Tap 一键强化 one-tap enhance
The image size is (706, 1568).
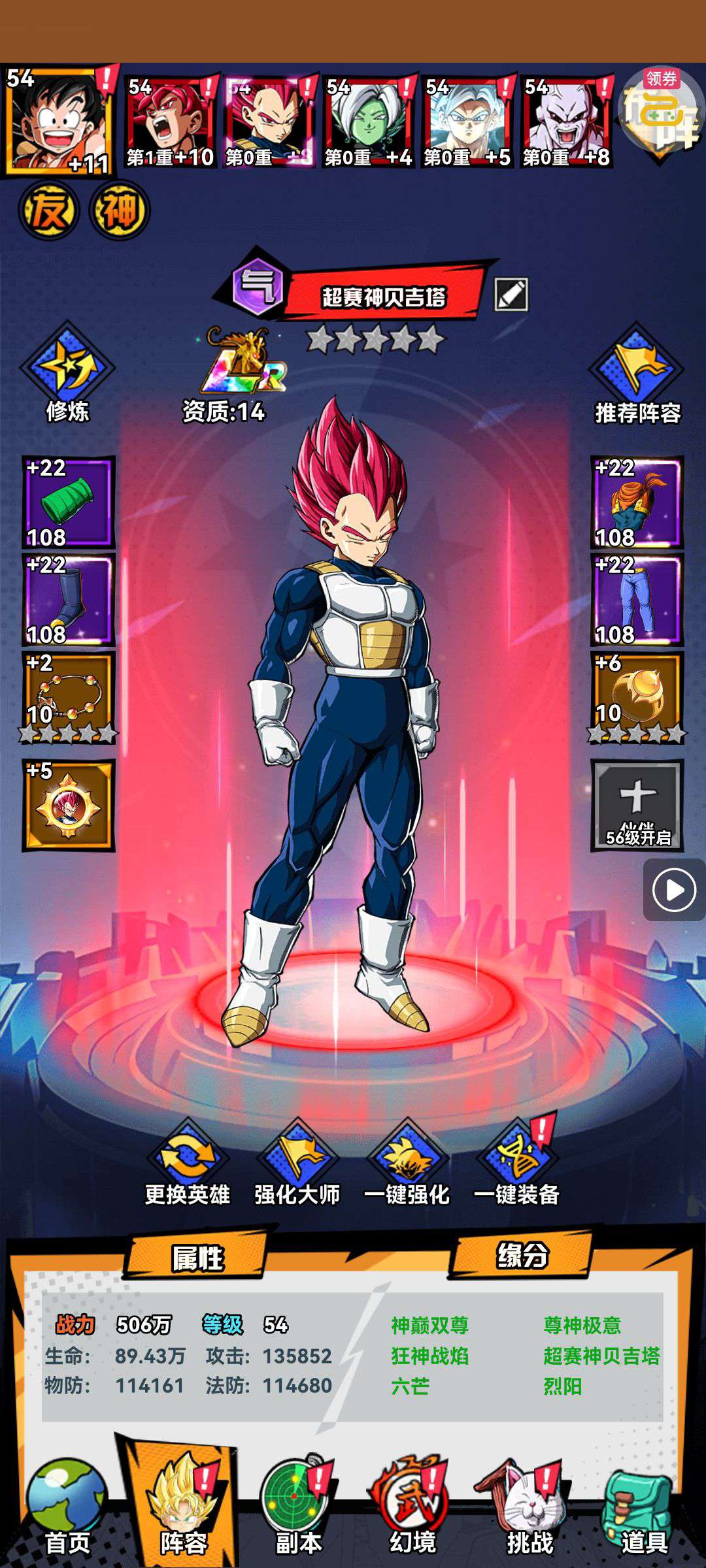click(407, 1164)
